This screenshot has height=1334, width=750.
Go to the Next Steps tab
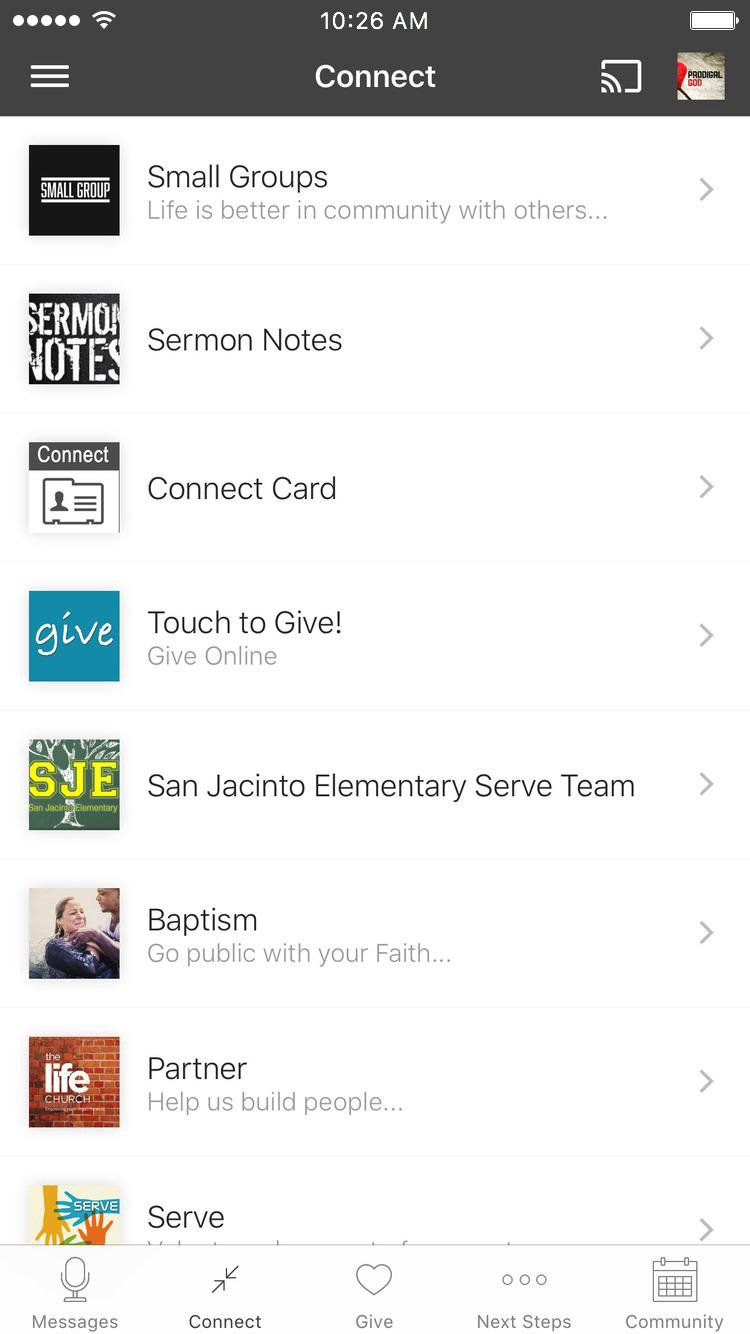click(x=524, y=1293)
